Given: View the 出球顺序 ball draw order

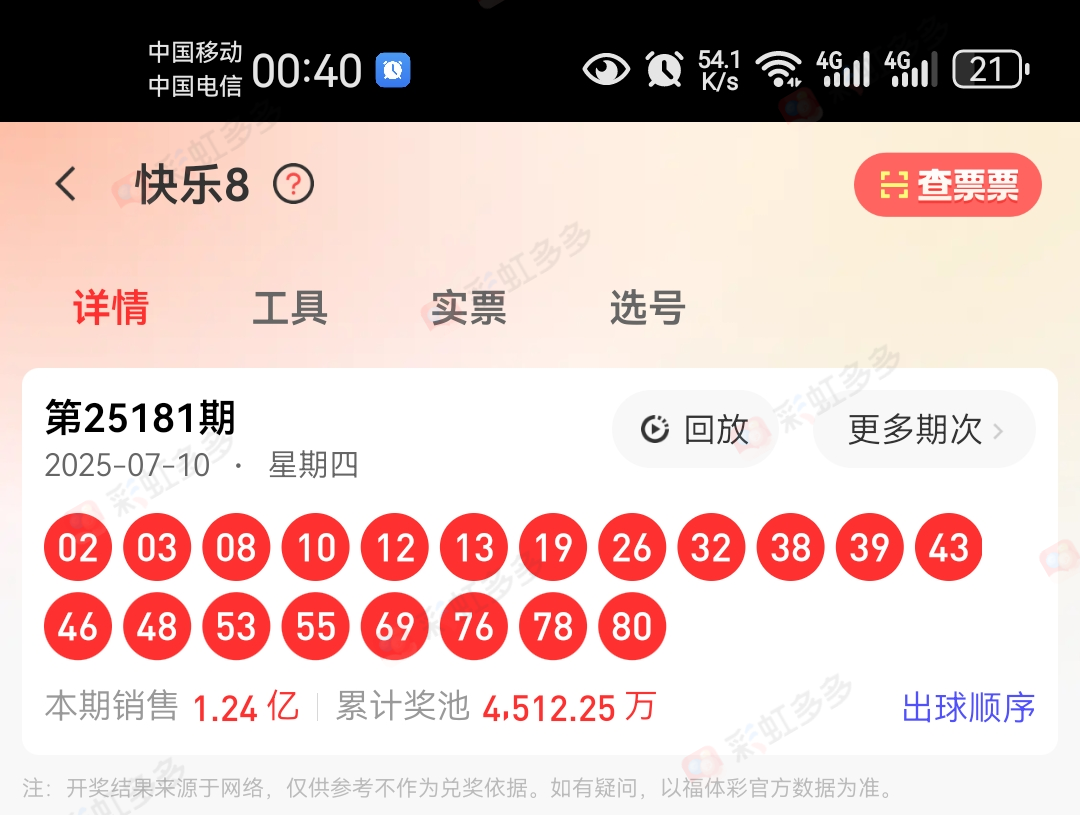Looking at the screenshot, I should pyautogui.click(x=967, y=708).
